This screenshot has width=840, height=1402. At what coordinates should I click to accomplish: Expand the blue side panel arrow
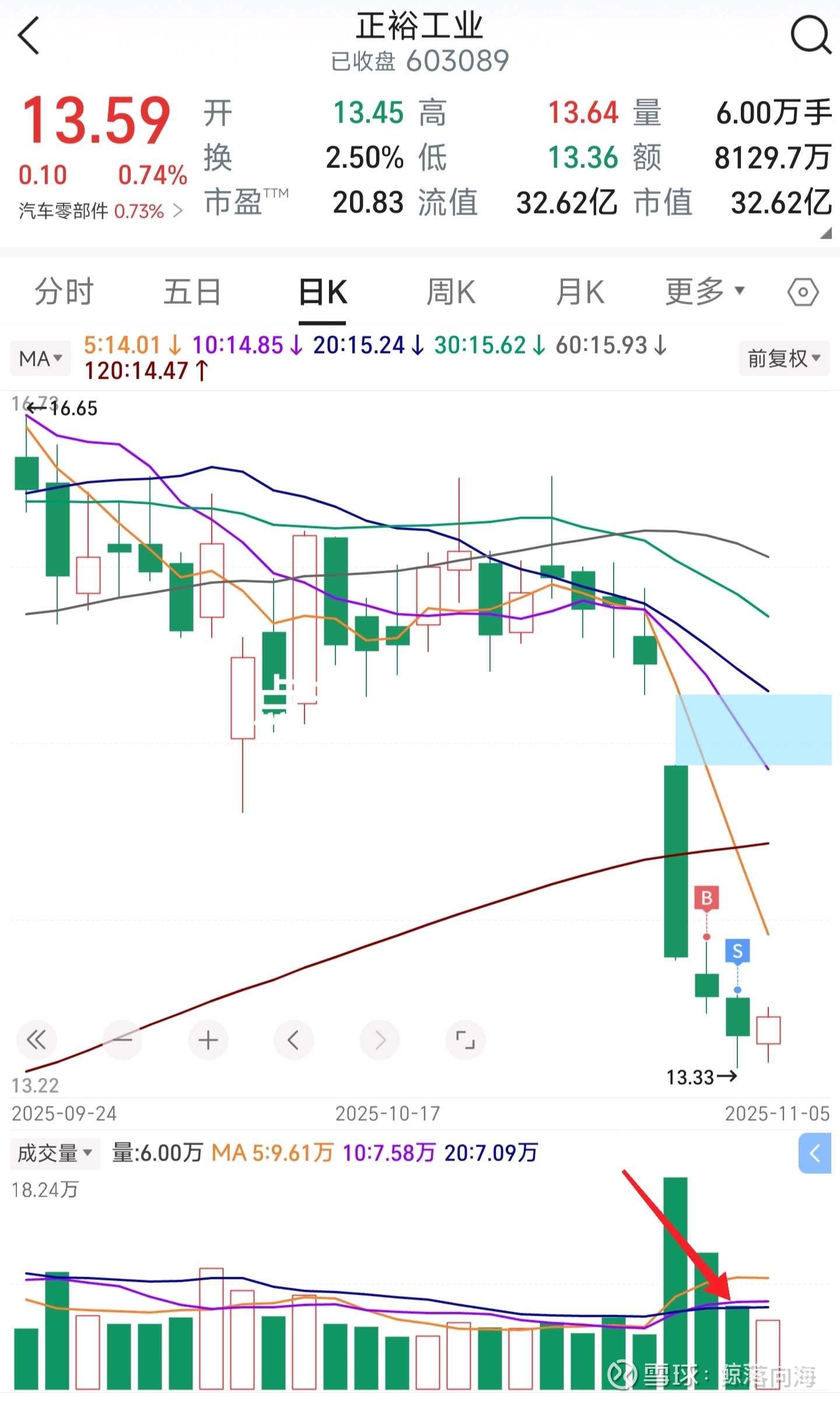click(815, 1153)
